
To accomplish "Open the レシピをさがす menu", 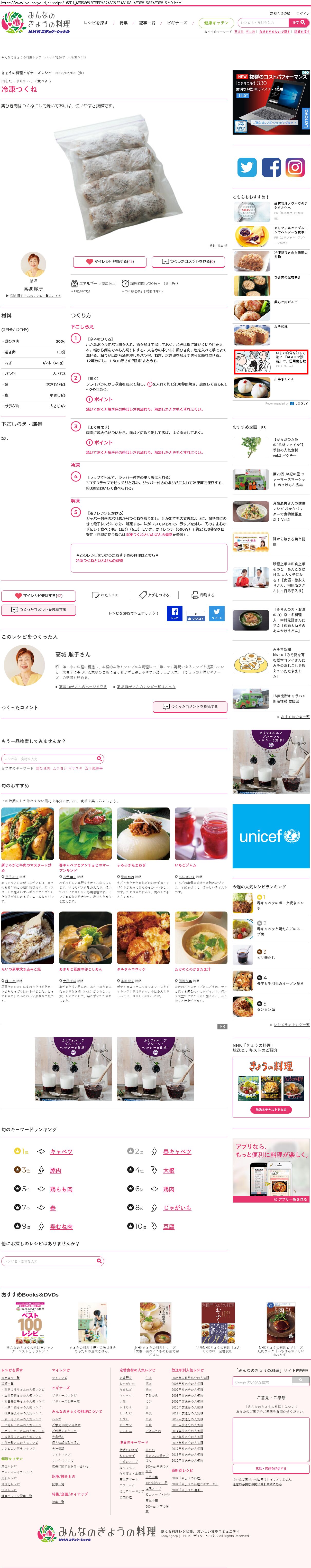I will (96, 23).
